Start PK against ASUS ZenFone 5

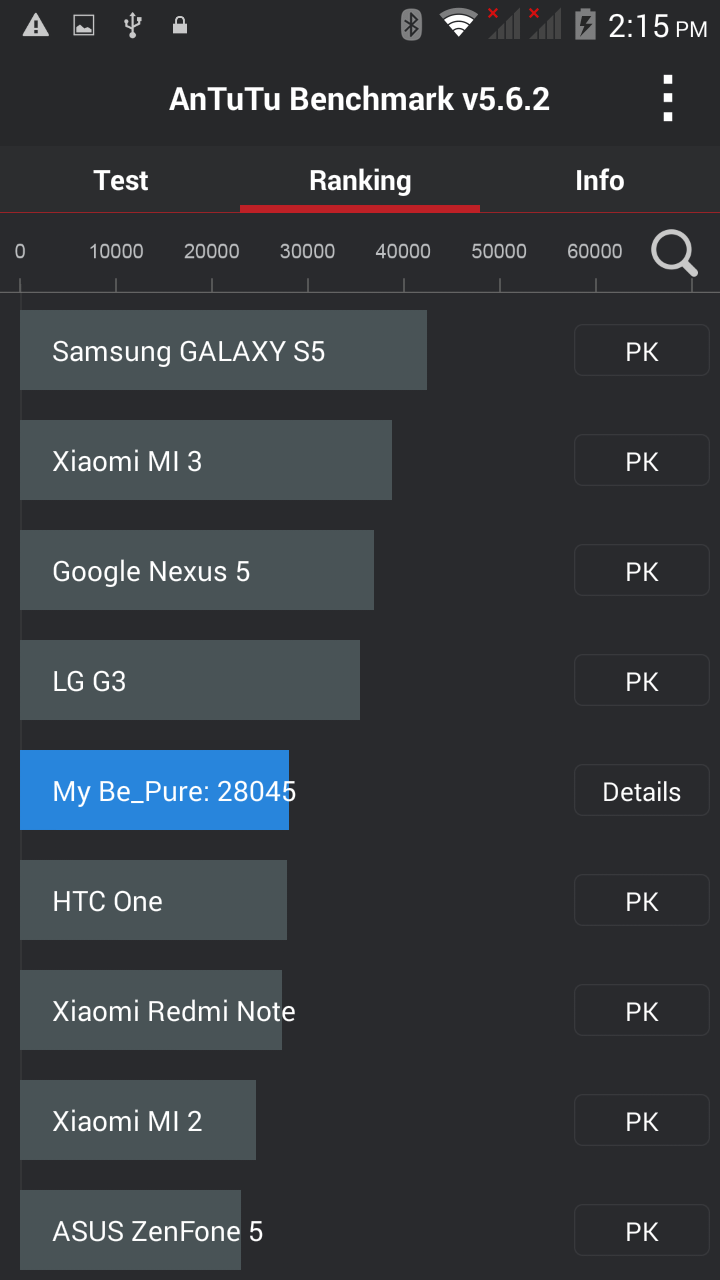[x=641, y=1231]
